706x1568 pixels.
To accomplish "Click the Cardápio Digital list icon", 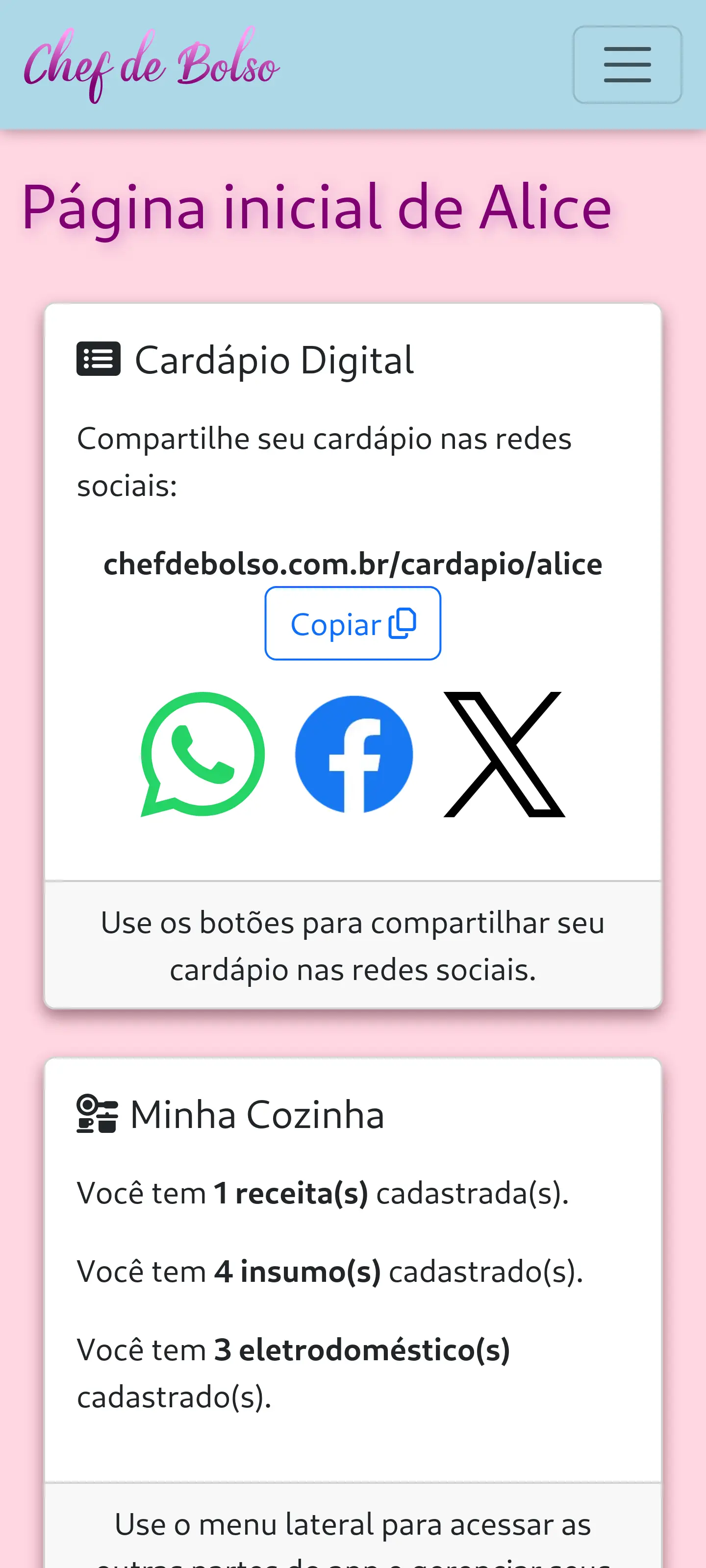I will 98,359.
